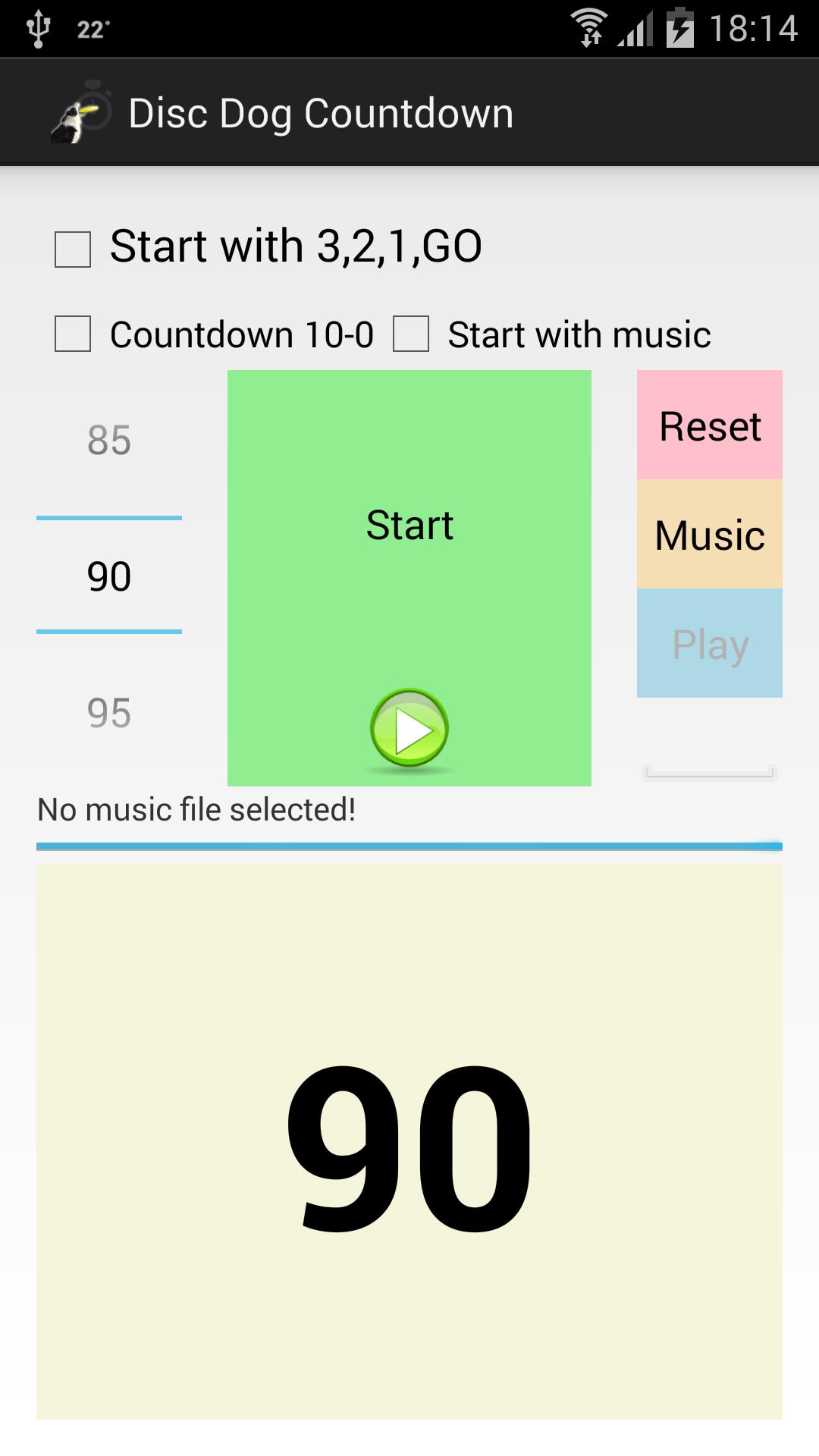Tap the selected value 90 in picker
819x1456 pixels.
(109, 576)
